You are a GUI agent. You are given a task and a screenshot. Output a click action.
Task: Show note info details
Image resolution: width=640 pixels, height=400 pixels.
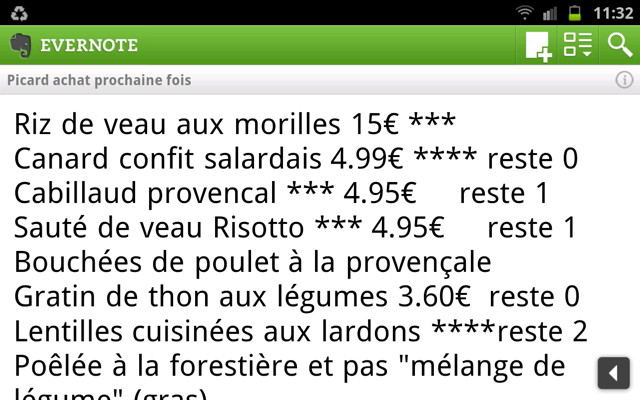(x=625, y=80)
